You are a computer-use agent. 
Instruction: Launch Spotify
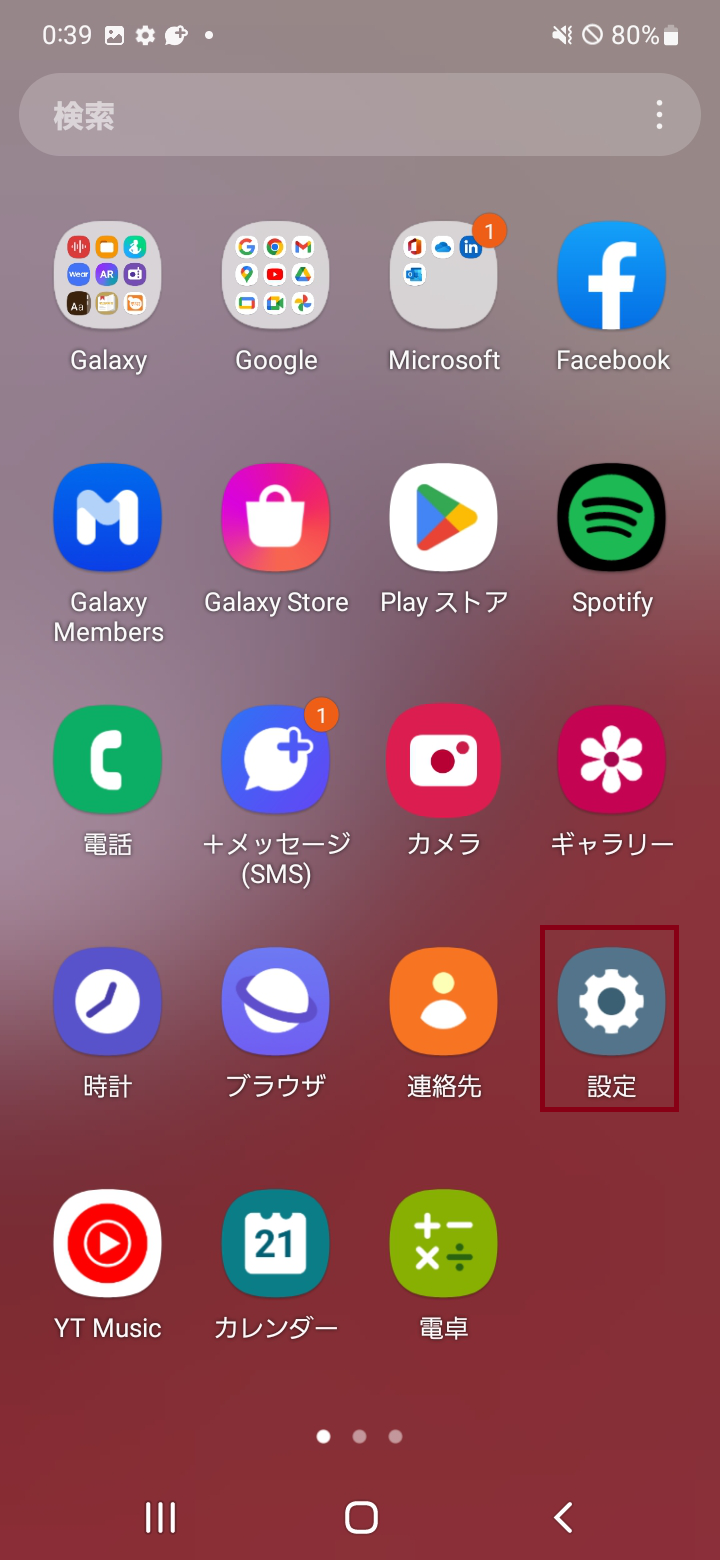pos(611,518)
